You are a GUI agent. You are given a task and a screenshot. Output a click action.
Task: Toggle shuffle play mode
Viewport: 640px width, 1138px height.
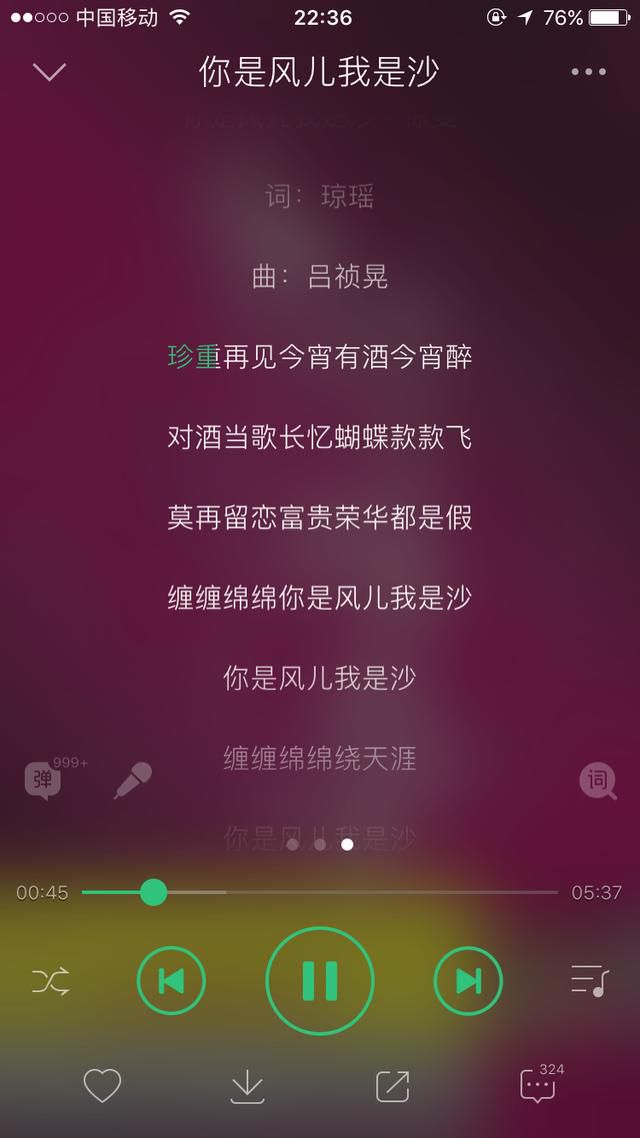pos(51,981)
